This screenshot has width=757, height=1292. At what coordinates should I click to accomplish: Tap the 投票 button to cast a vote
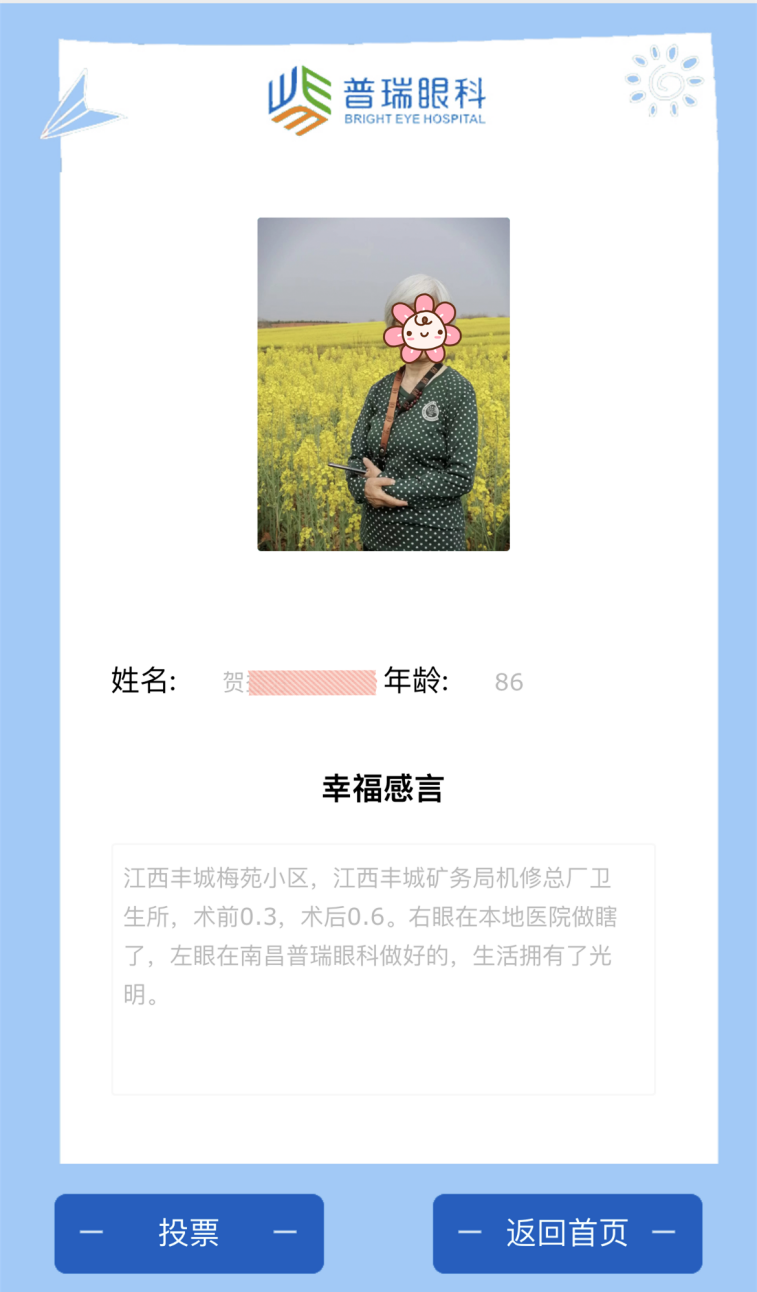(x=189, y=1233)
